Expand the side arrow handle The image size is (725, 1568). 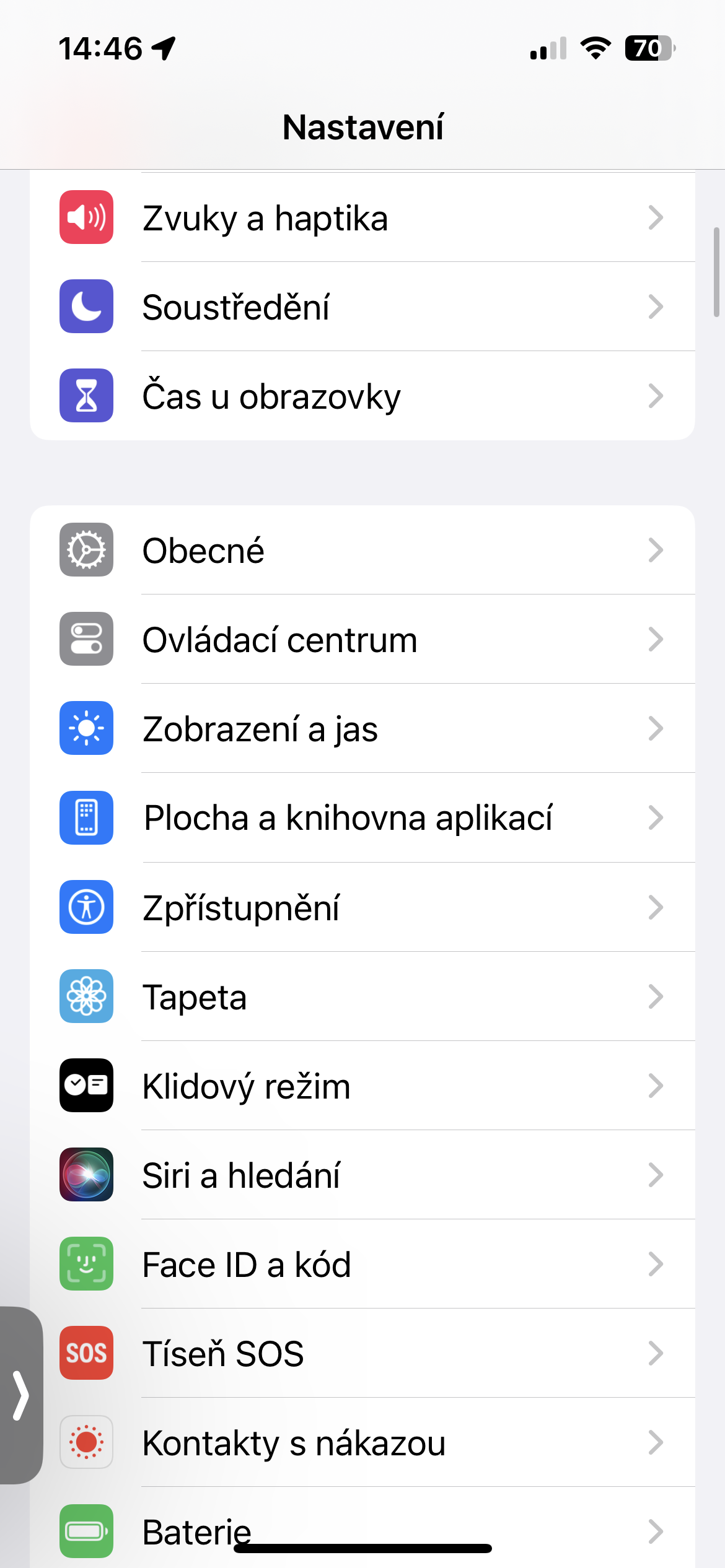[x=21, y=1395]
